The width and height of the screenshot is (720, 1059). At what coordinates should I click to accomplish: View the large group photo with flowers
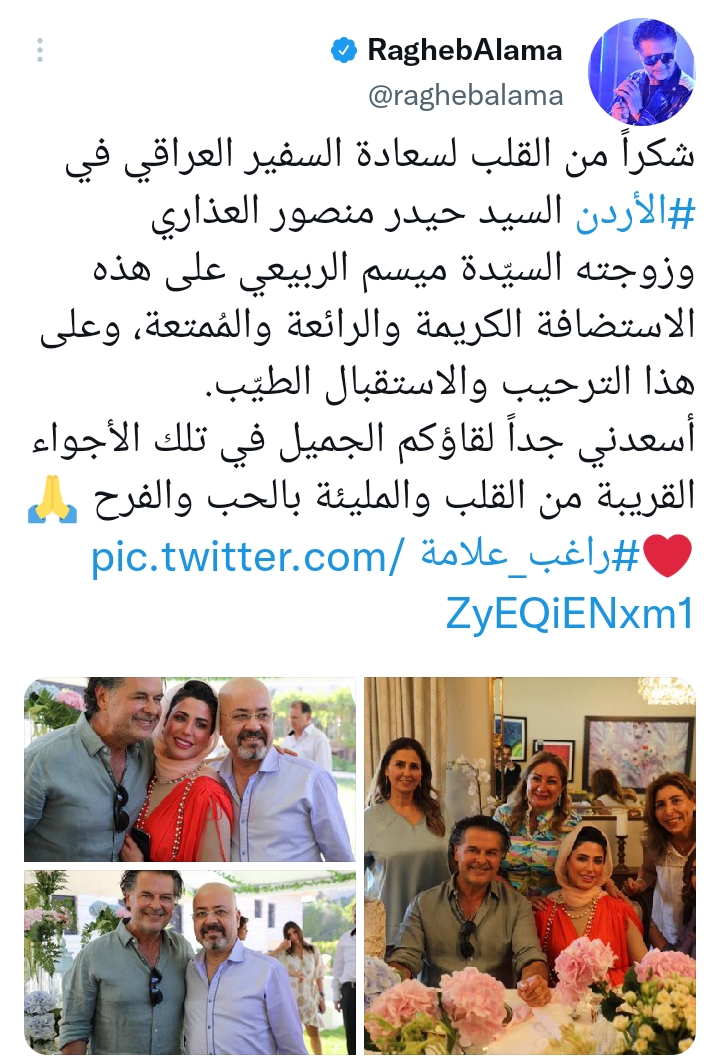530,865
